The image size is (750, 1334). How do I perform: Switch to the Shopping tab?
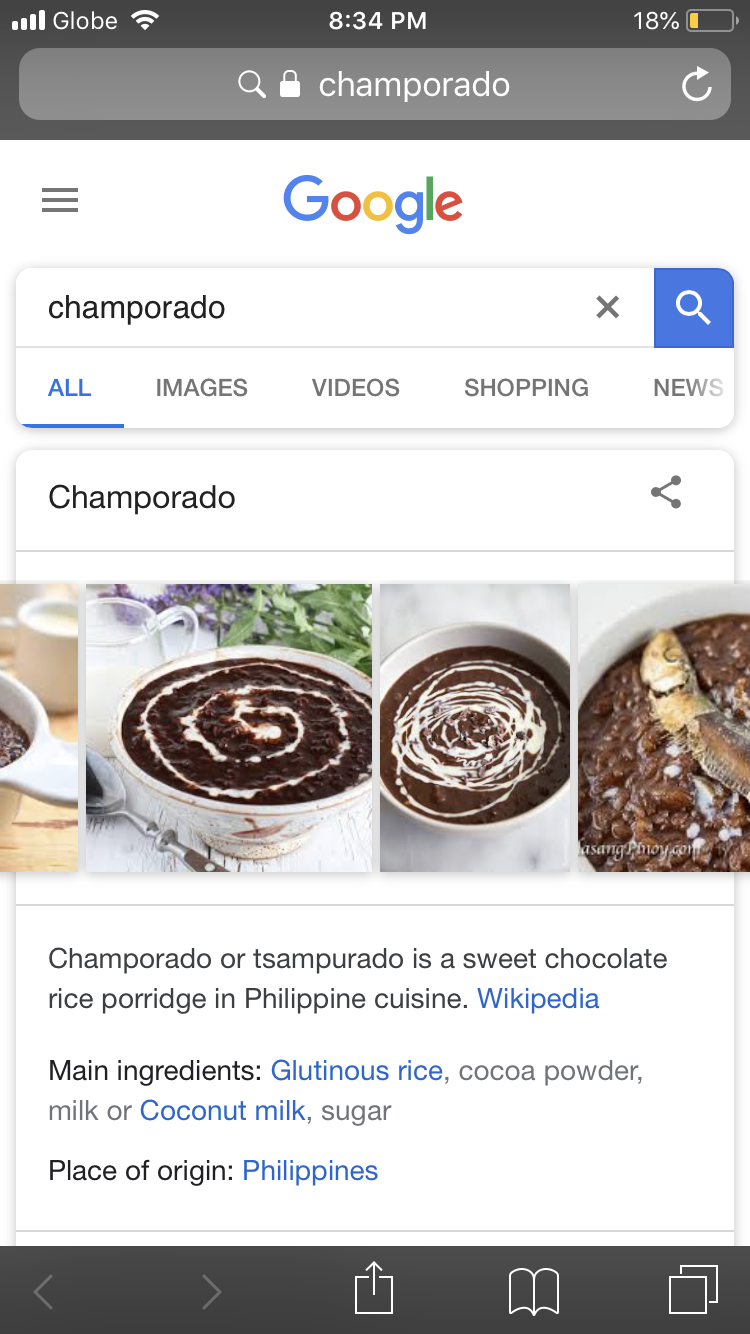tap(526, 388)
